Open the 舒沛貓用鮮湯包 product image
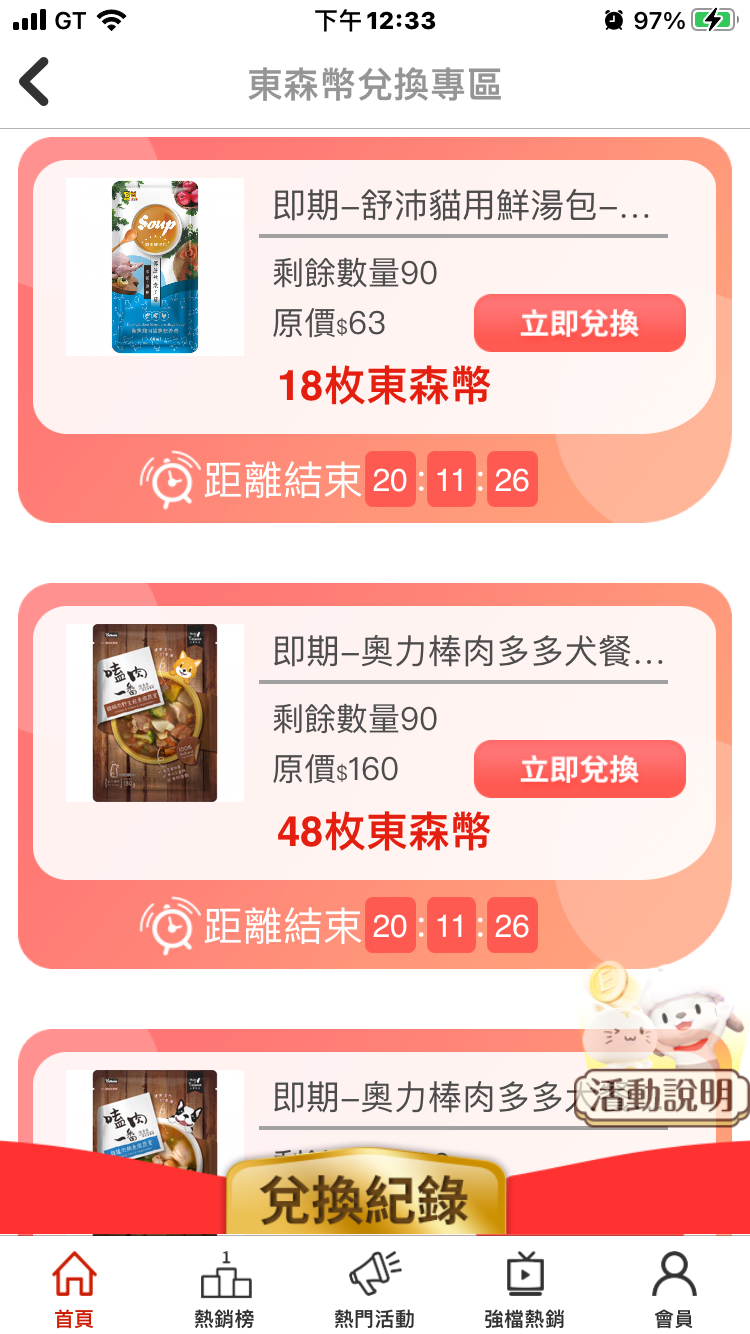Screen dimensions: 750x1334 pos(155,267)
